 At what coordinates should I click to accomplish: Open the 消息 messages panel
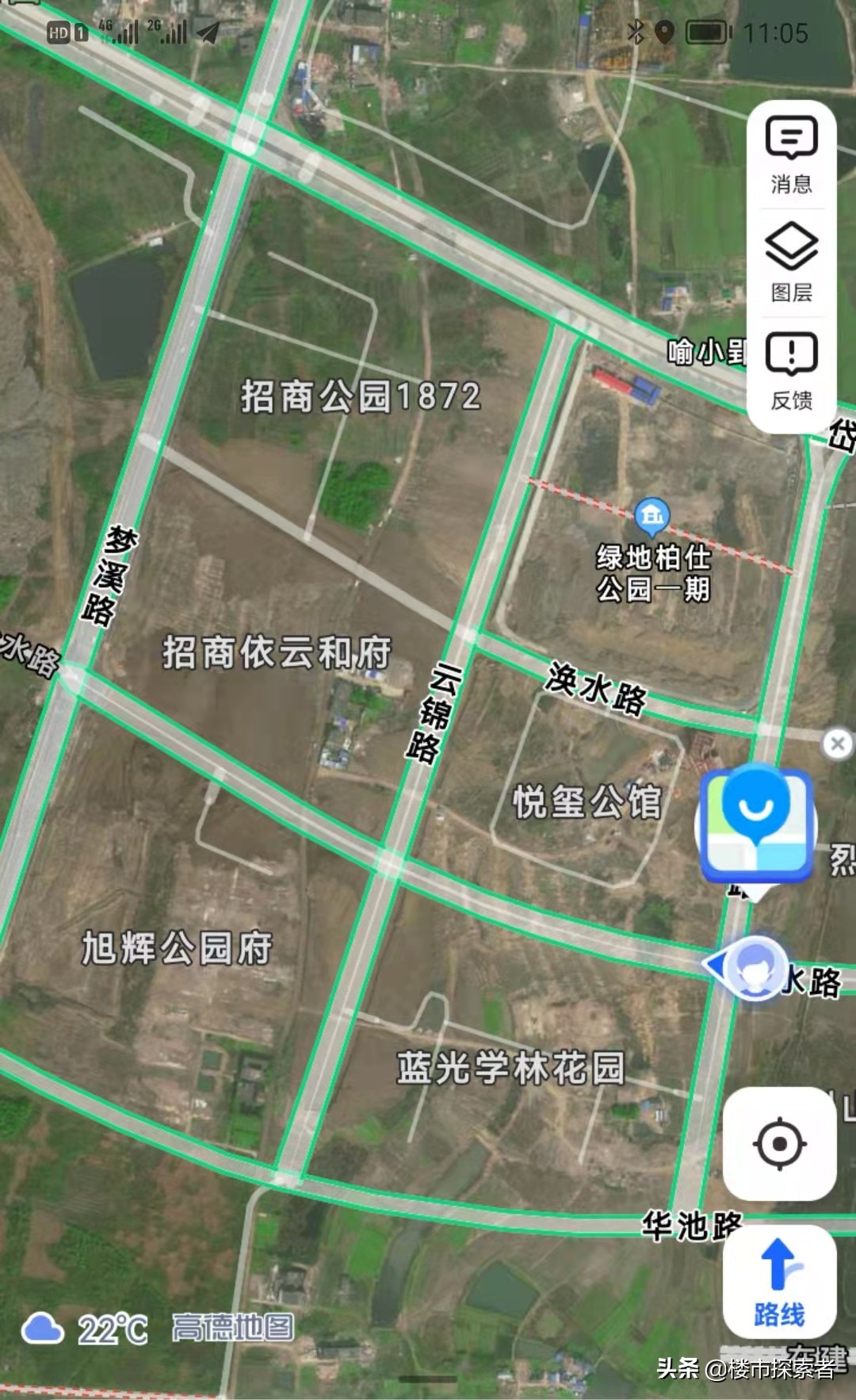[x=790, y=155]
